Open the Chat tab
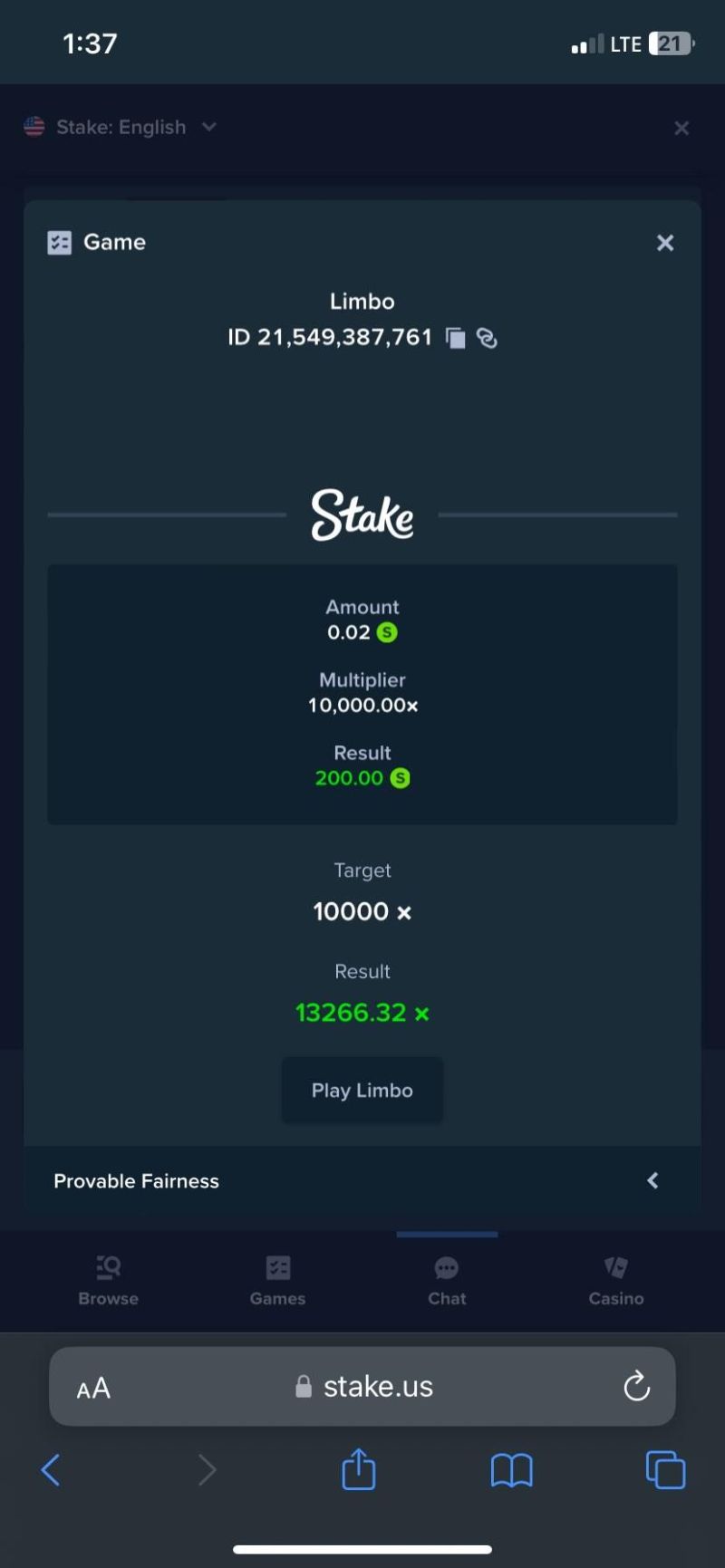 (x=447, y=1281)
